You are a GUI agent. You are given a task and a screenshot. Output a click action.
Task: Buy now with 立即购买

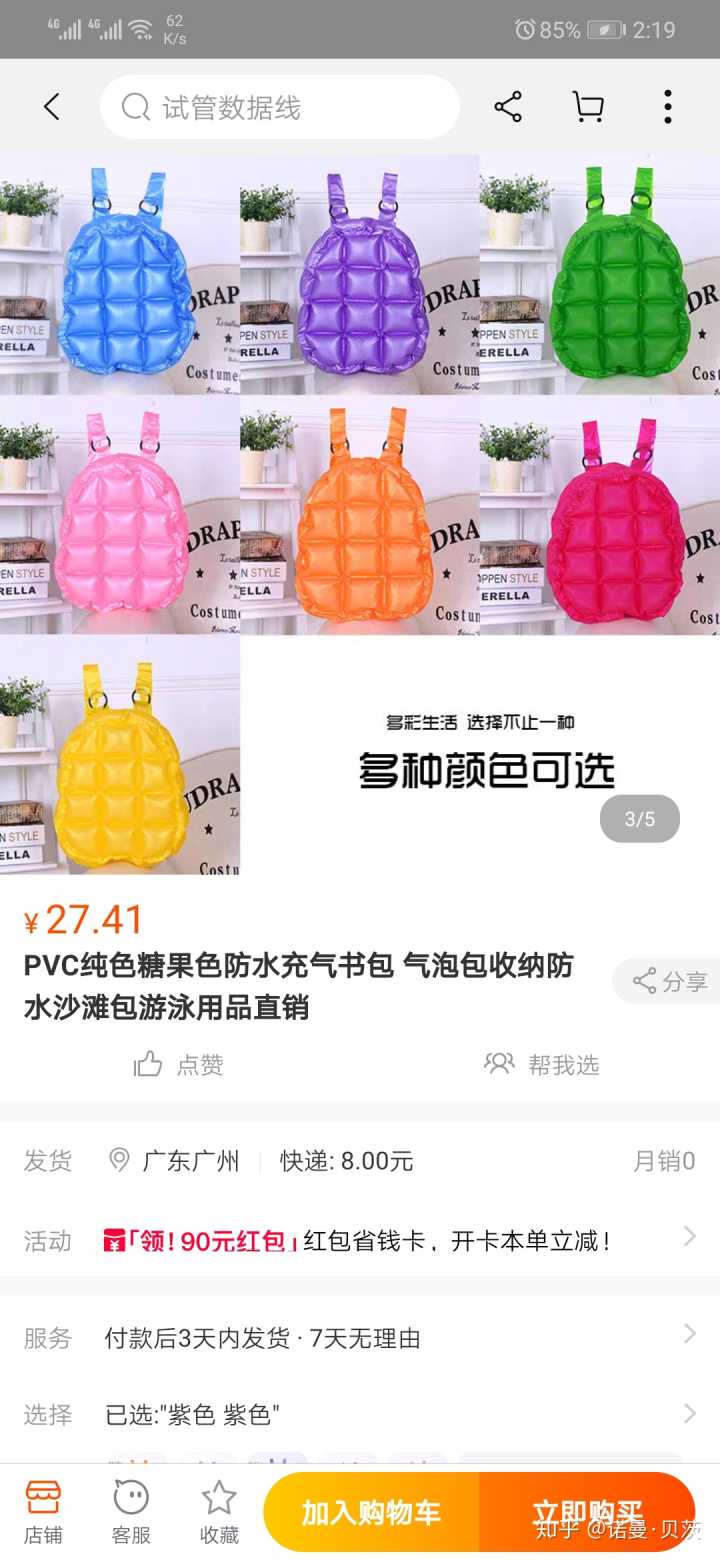click(x=587, y=1512)
